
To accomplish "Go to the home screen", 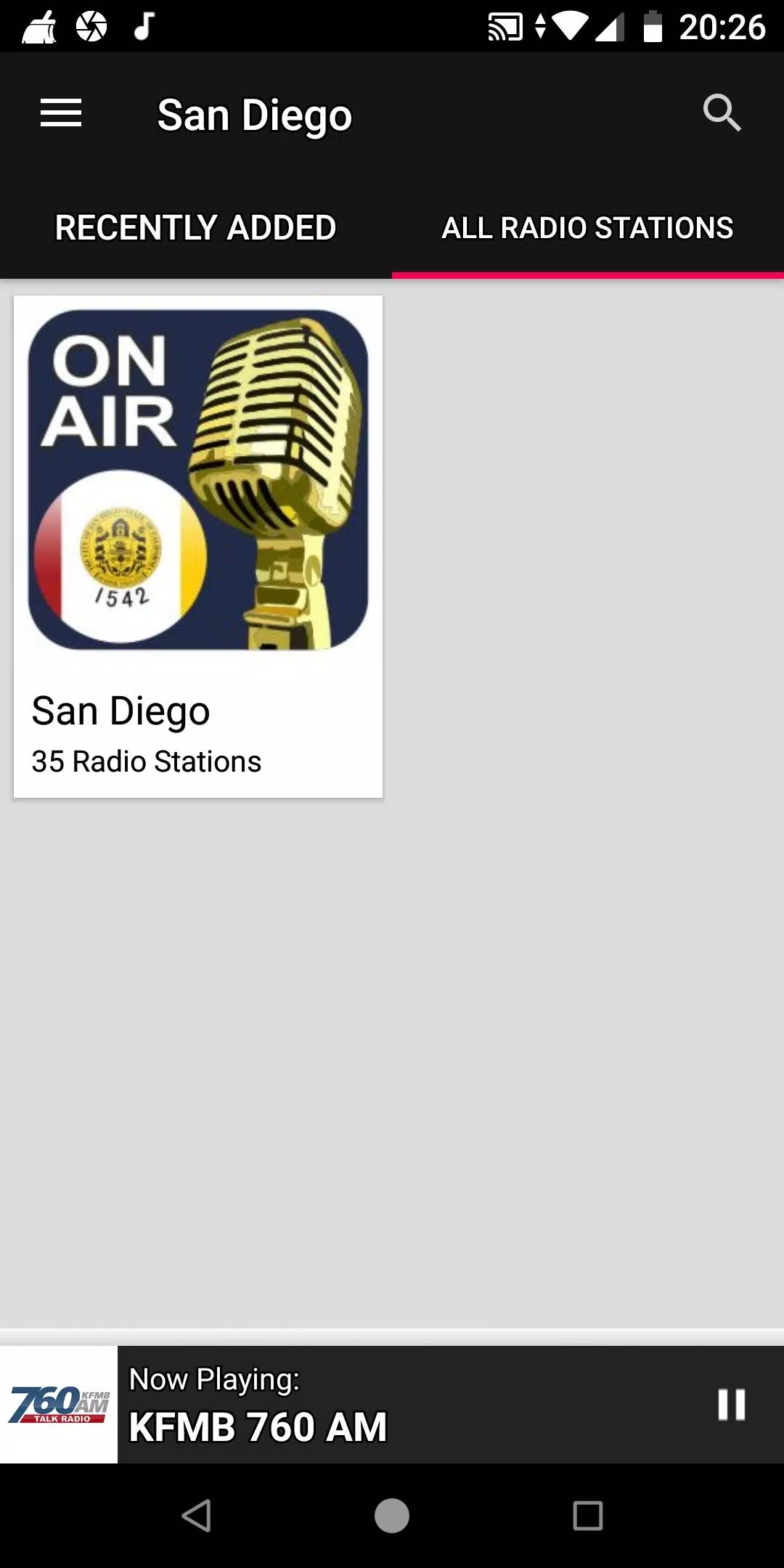I will click(x=392, y=1516).
